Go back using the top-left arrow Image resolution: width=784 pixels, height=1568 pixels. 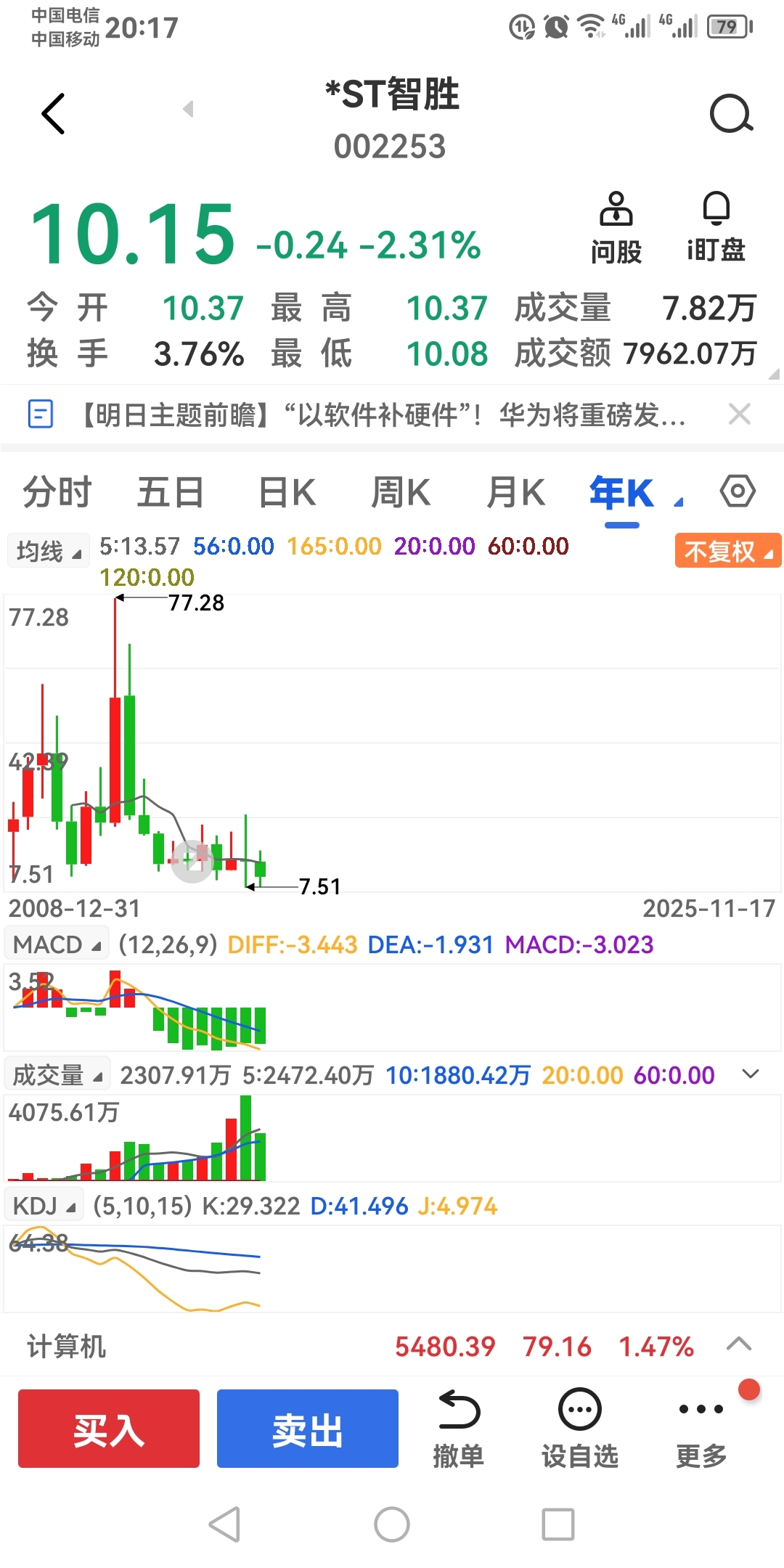54,114
